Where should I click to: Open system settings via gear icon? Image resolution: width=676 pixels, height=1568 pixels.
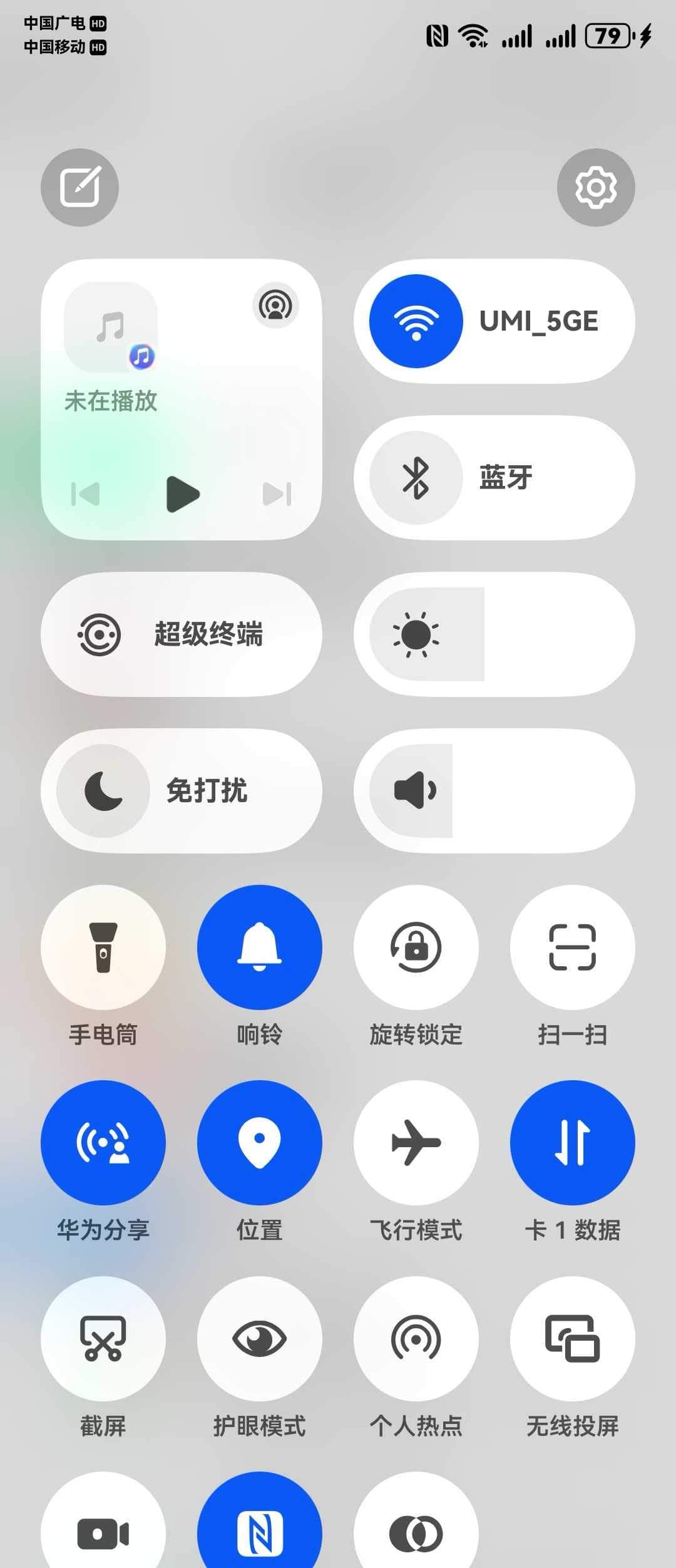click(x=595, y=187)
